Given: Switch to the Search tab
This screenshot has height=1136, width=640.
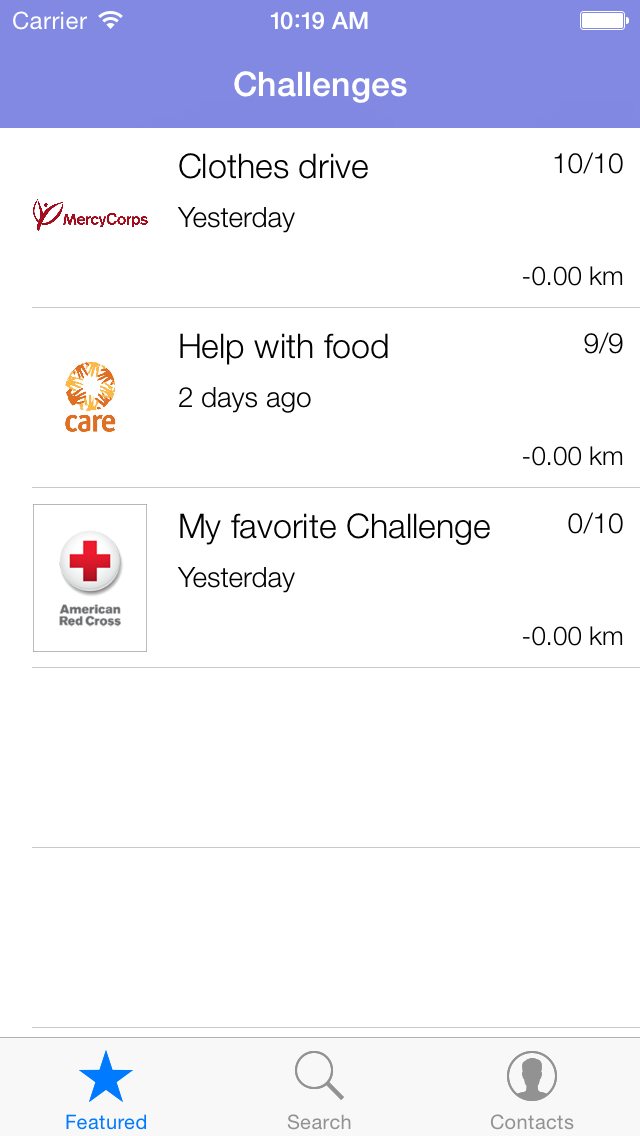Looking at the screenshot, I should click(x=319, y=1089).
